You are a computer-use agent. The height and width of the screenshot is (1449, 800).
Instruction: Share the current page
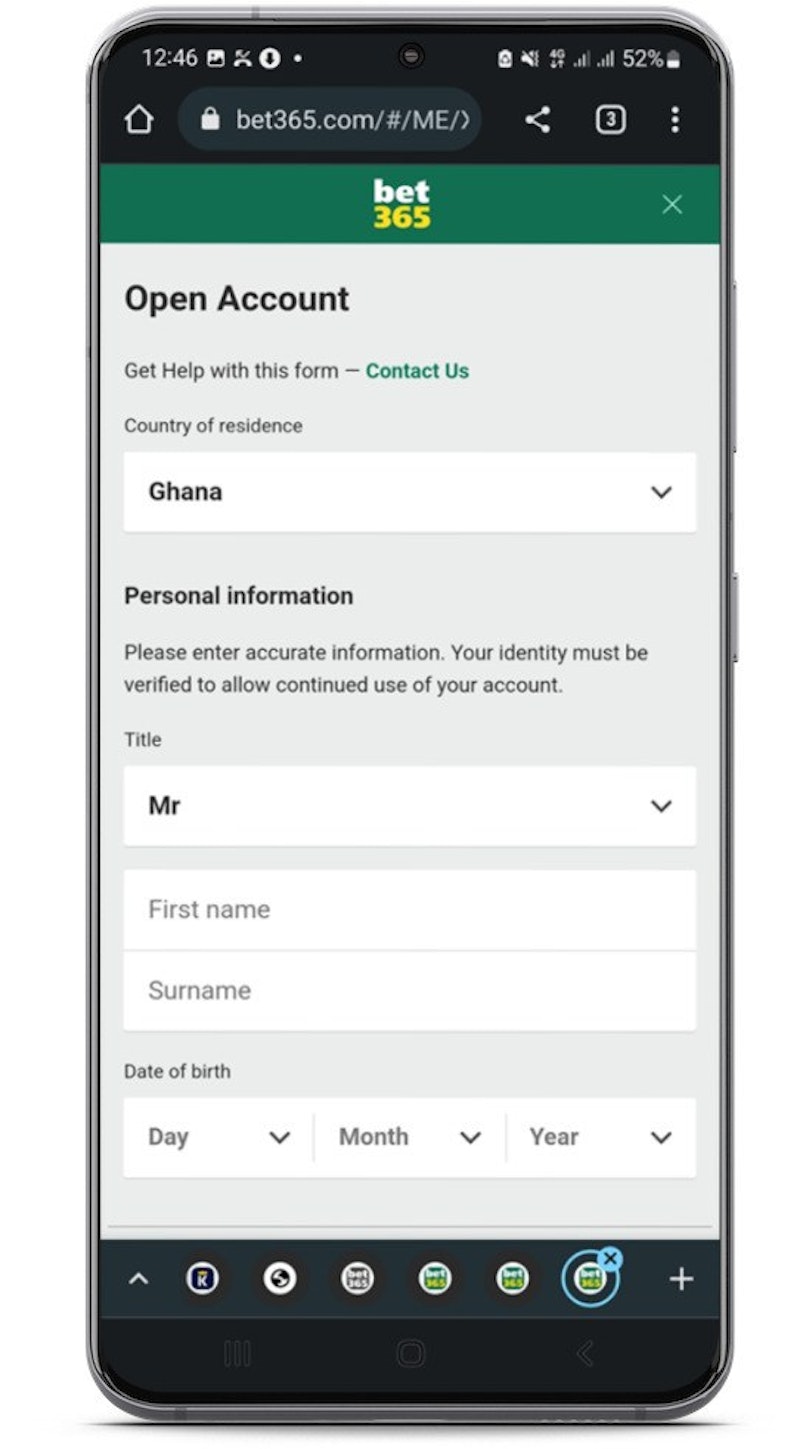pyautogui.click(x=538, y=120)
